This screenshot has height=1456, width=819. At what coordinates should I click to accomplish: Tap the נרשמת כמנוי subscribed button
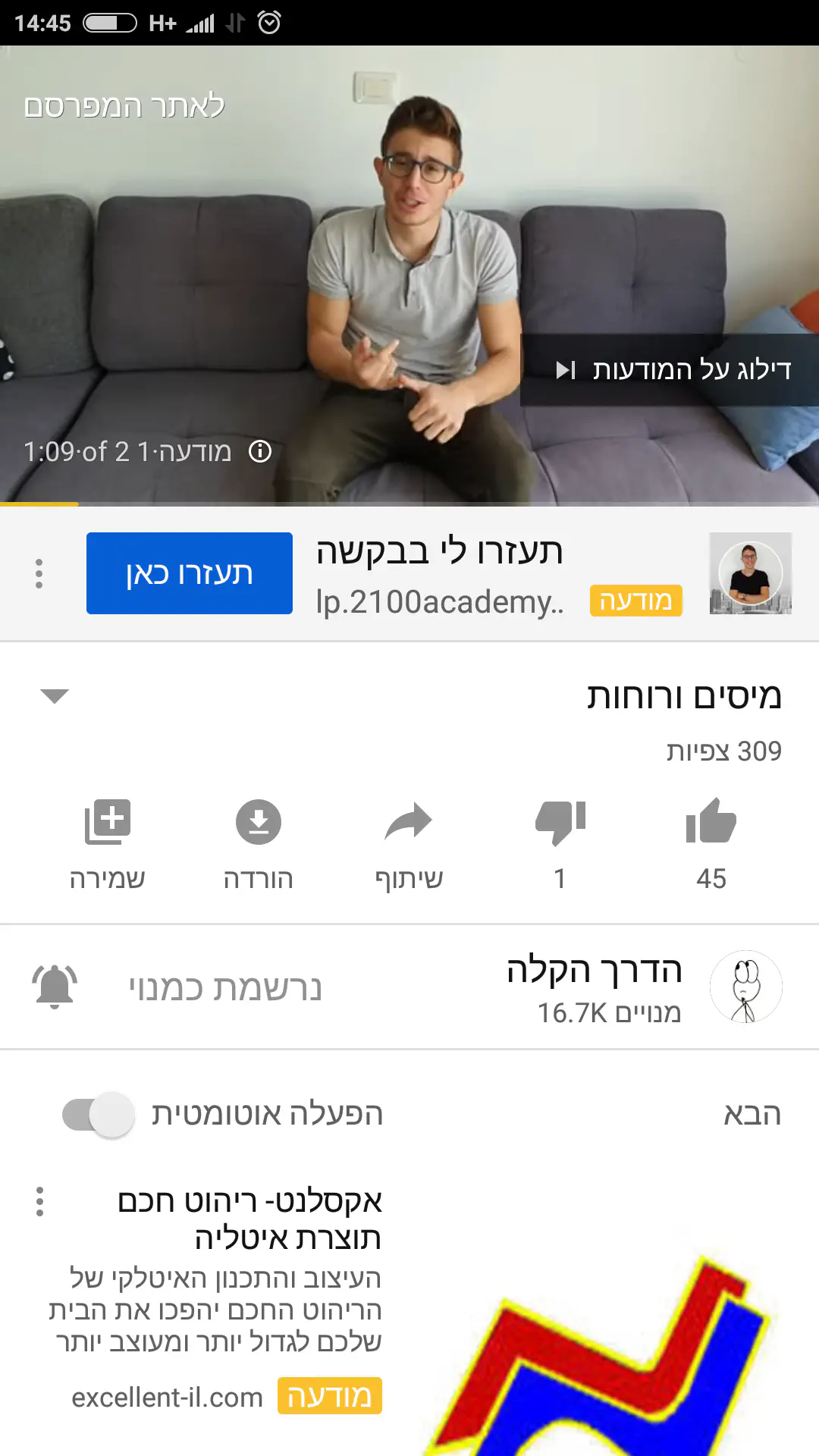pyautogui.click(x=225, y=988)
